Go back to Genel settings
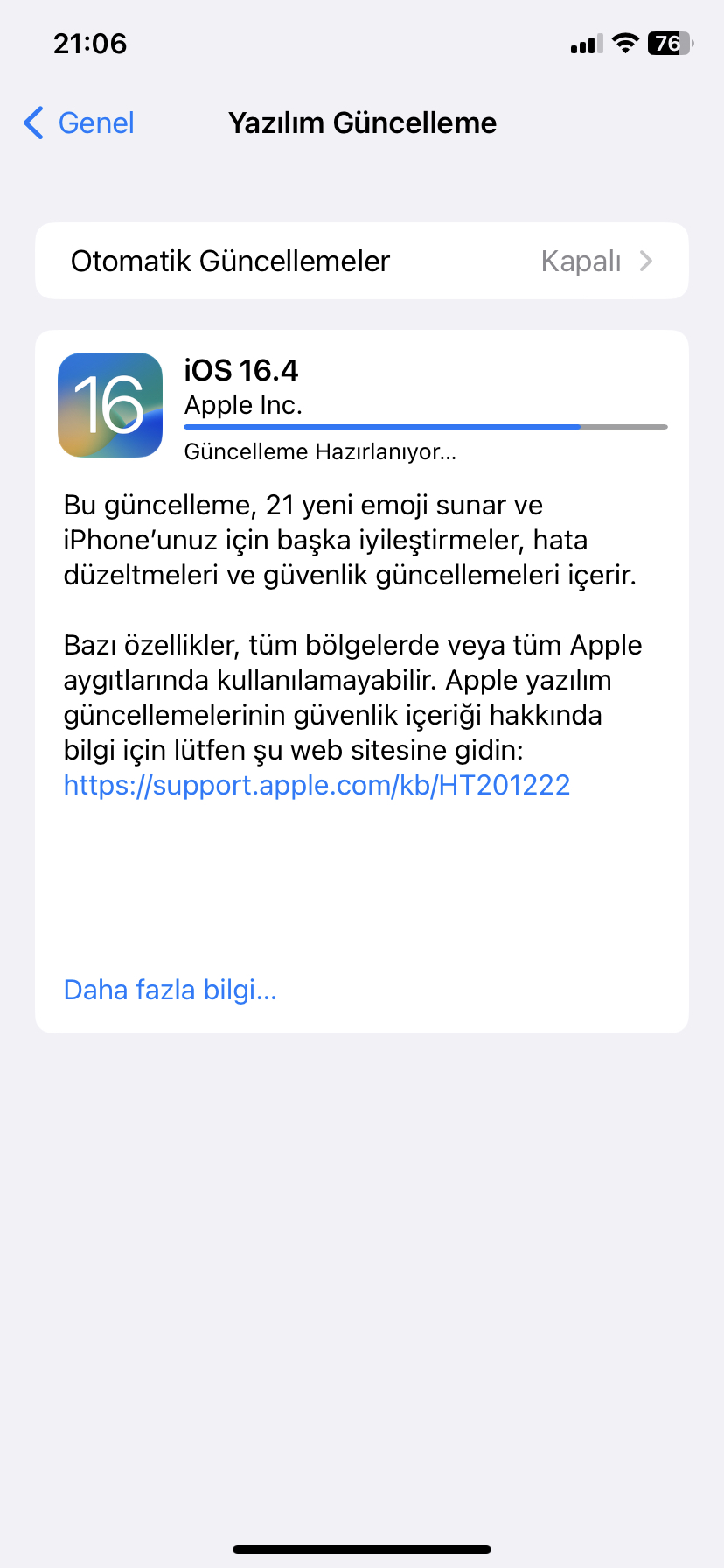The image size is (724, 1568). pos(80,123)
